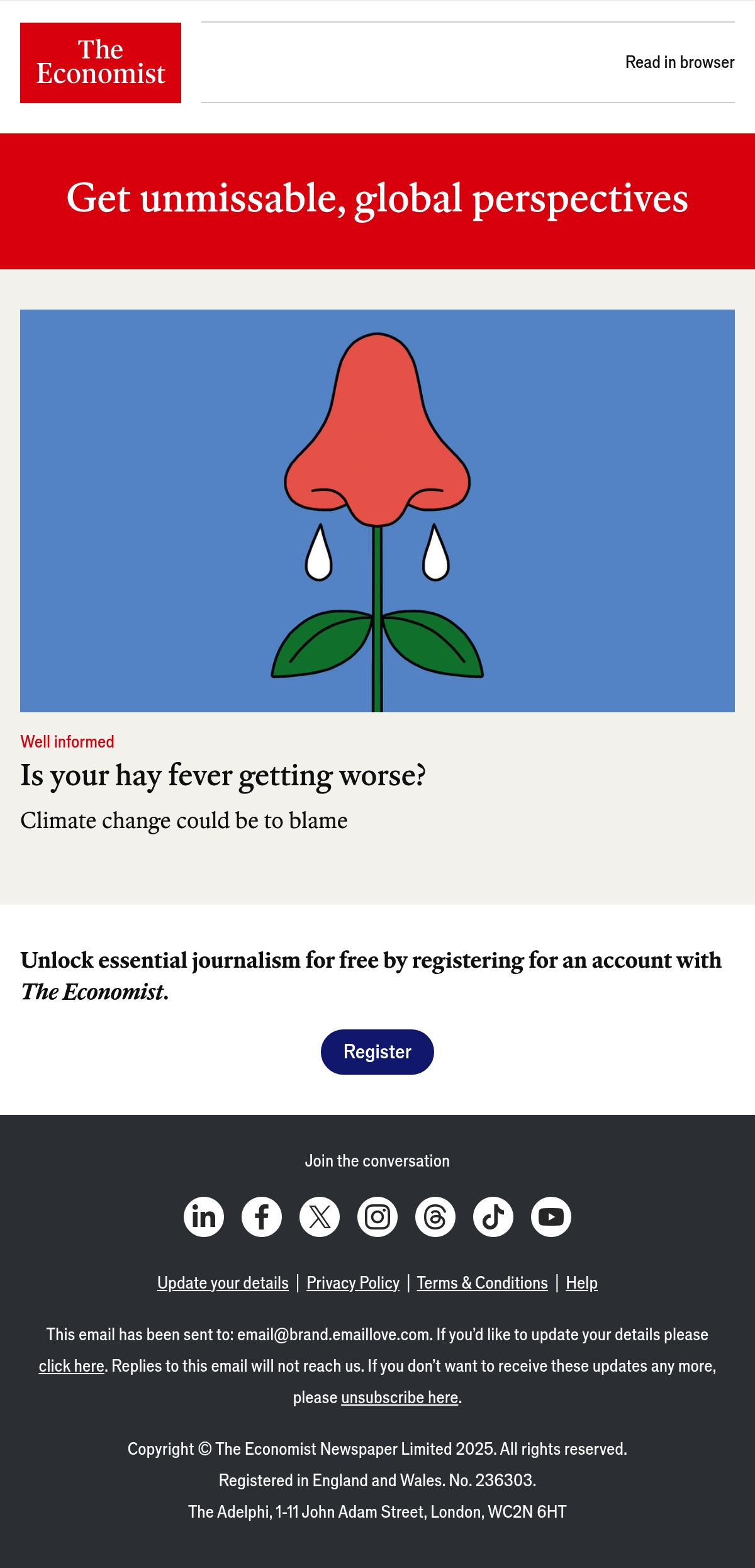The width and height of the screenshot is (755, 1568).
Task: Open the Threads social icon
Action: tap(435, 1217)
